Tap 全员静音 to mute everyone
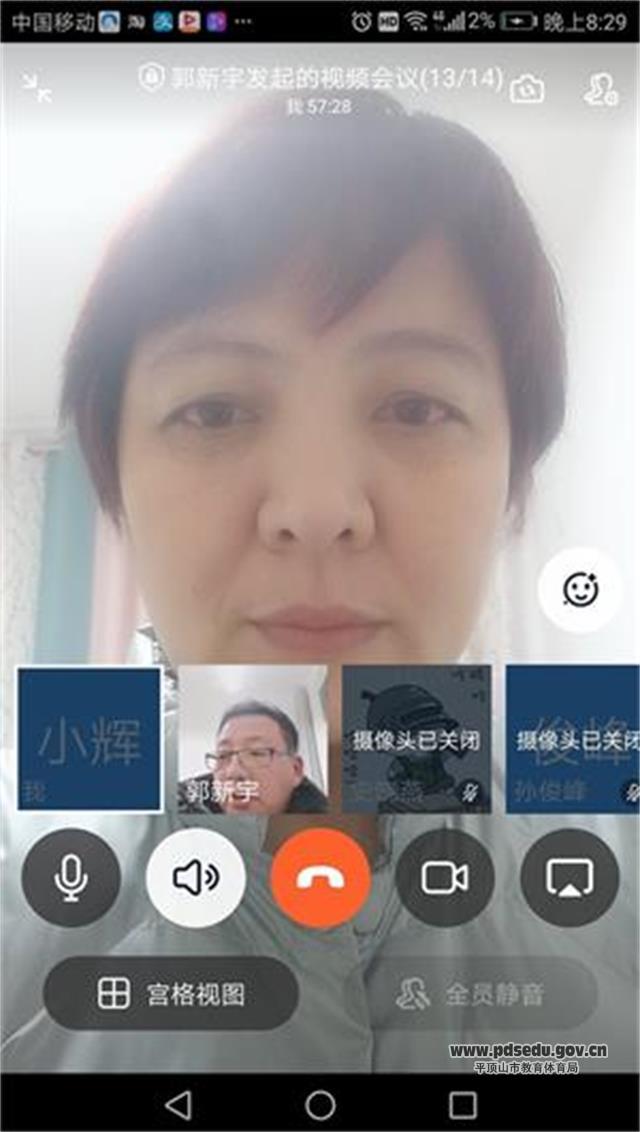 click(x=470, y=994)
